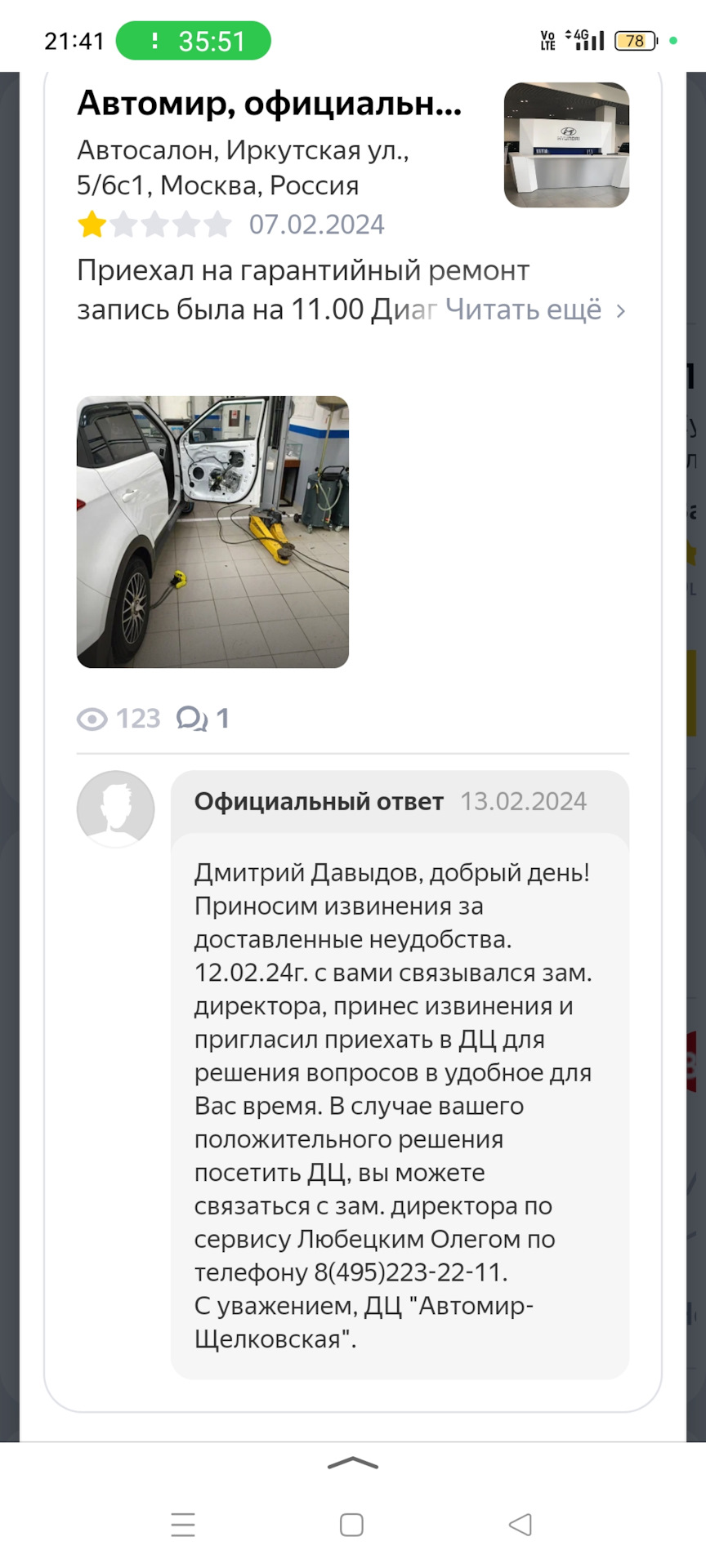The width and height of the screenshot is (706, 1568).
Task: Open the Автомир dealership title
Action: coord(270,105)
